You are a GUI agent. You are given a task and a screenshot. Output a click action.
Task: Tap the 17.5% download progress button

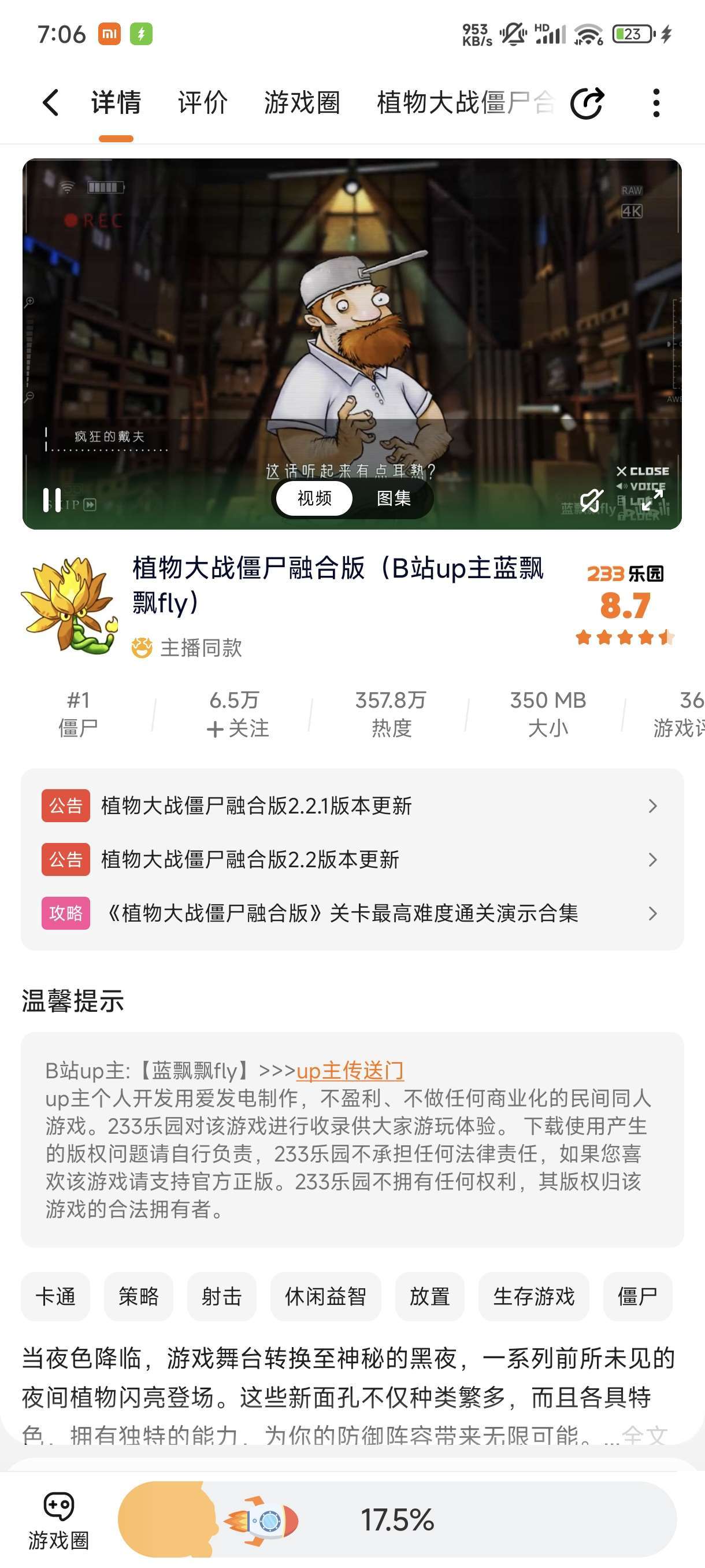coord(396,1520)
